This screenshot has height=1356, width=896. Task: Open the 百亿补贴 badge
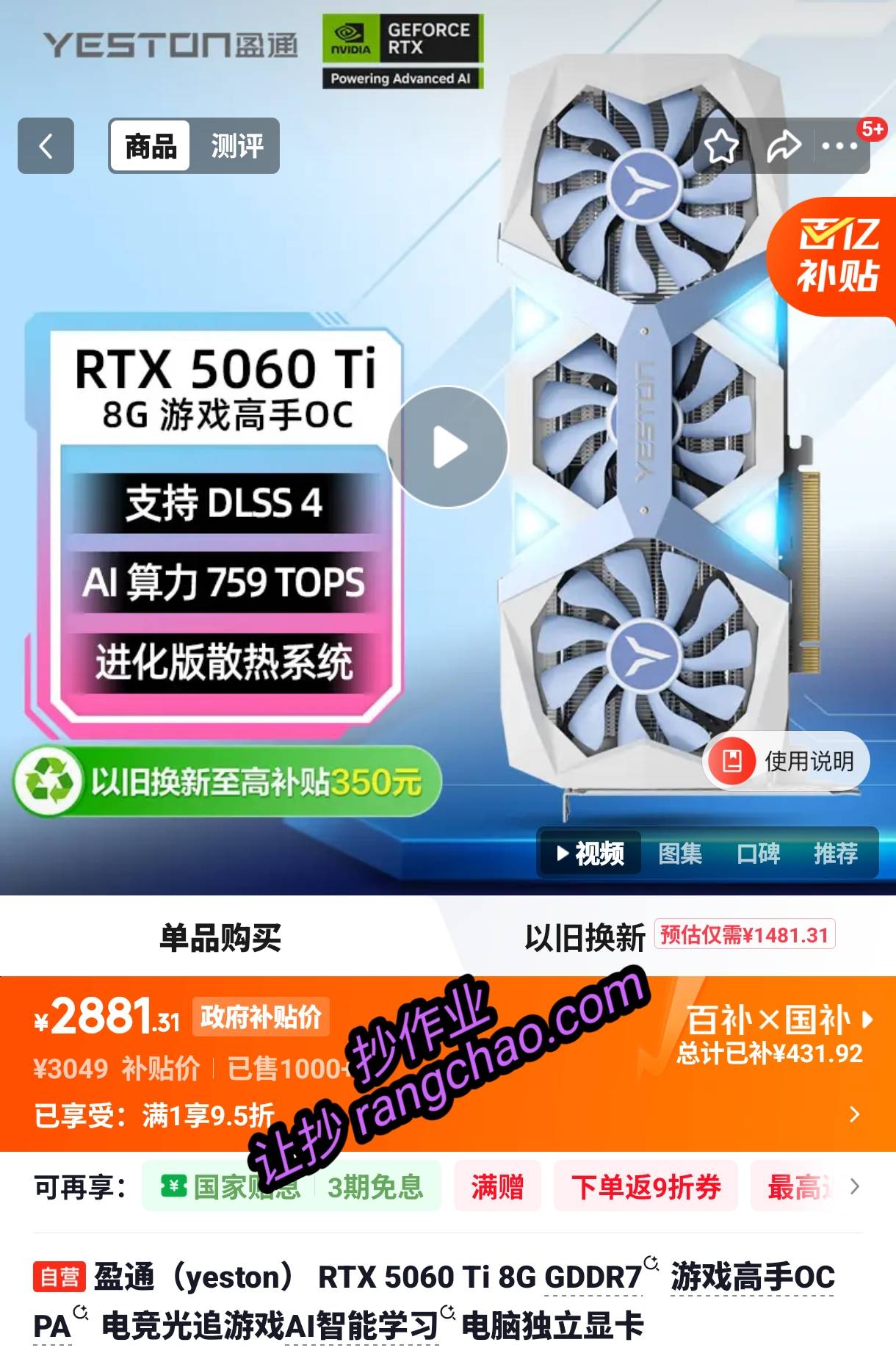click(839, 256)
